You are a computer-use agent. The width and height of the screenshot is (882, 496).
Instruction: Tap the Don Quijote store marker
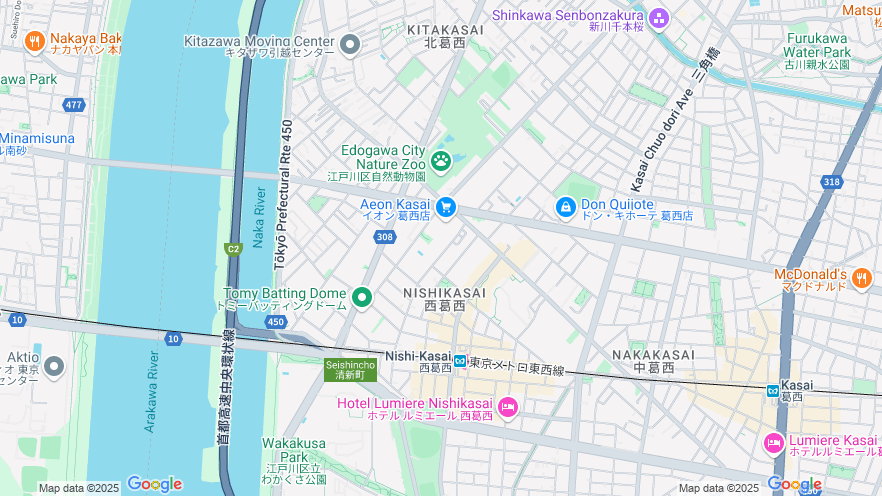565,207
